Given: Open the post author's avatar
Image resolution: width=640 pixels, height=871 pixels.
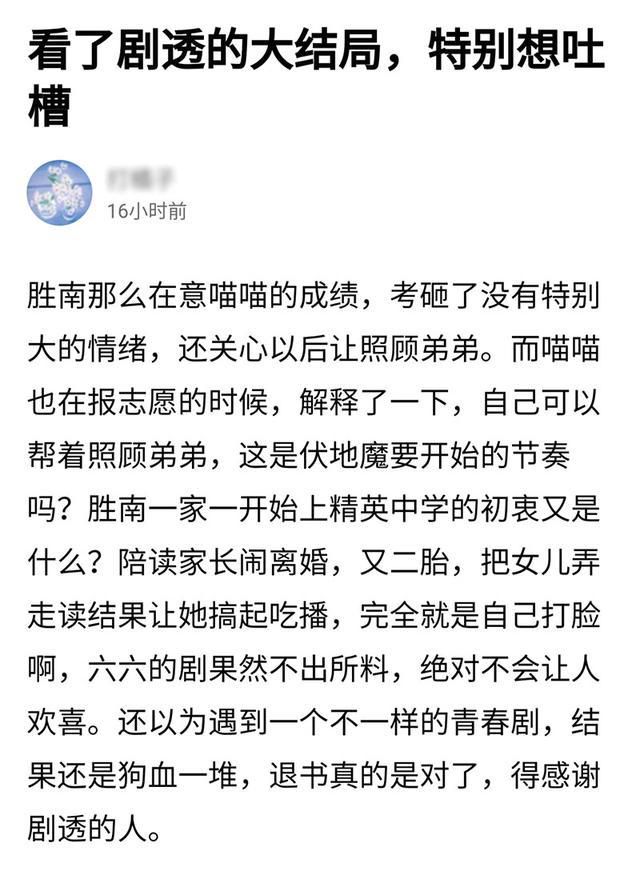Looking at the screenshot, I should coord(59,192).
